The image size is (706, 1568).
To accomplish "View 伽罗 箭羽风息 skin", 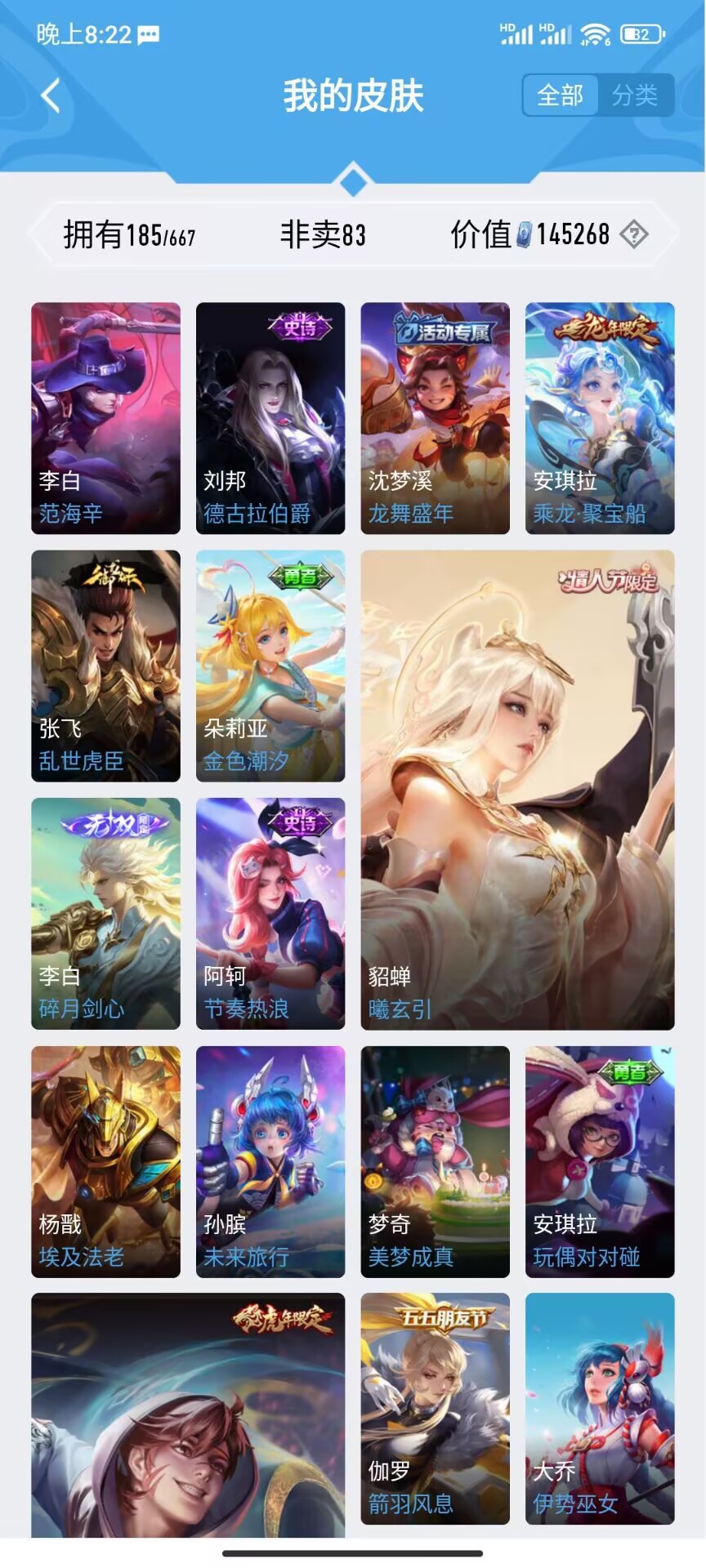I will point(436,1408).
